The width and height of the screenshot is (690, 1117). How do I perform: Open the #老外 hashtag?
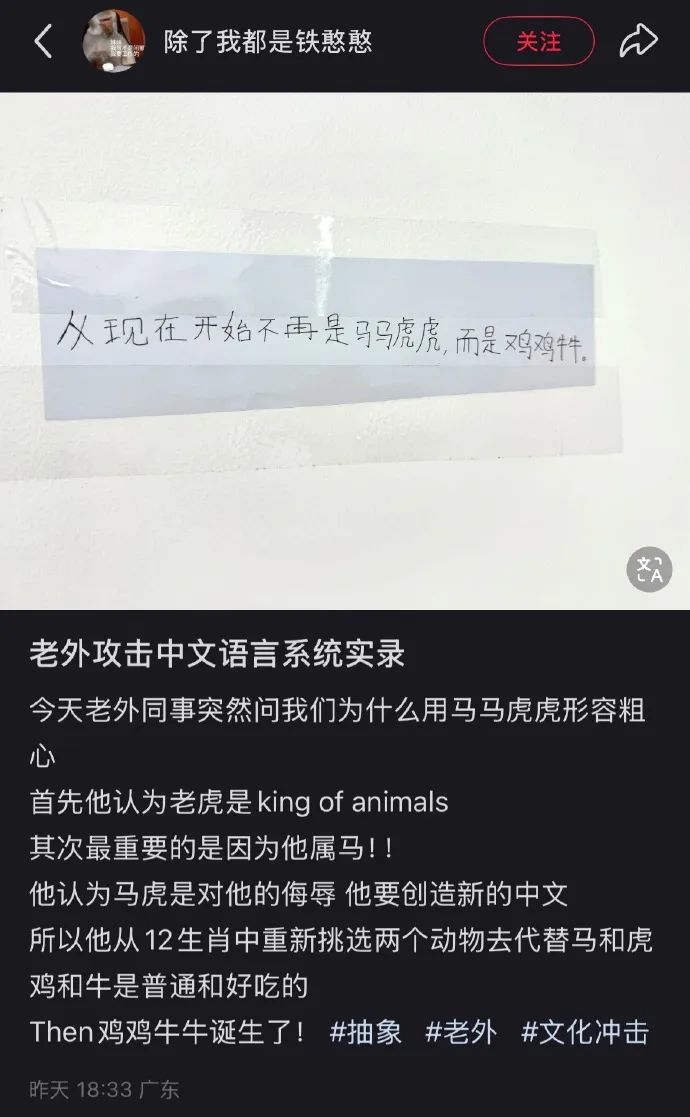[x=461, y=1032]
